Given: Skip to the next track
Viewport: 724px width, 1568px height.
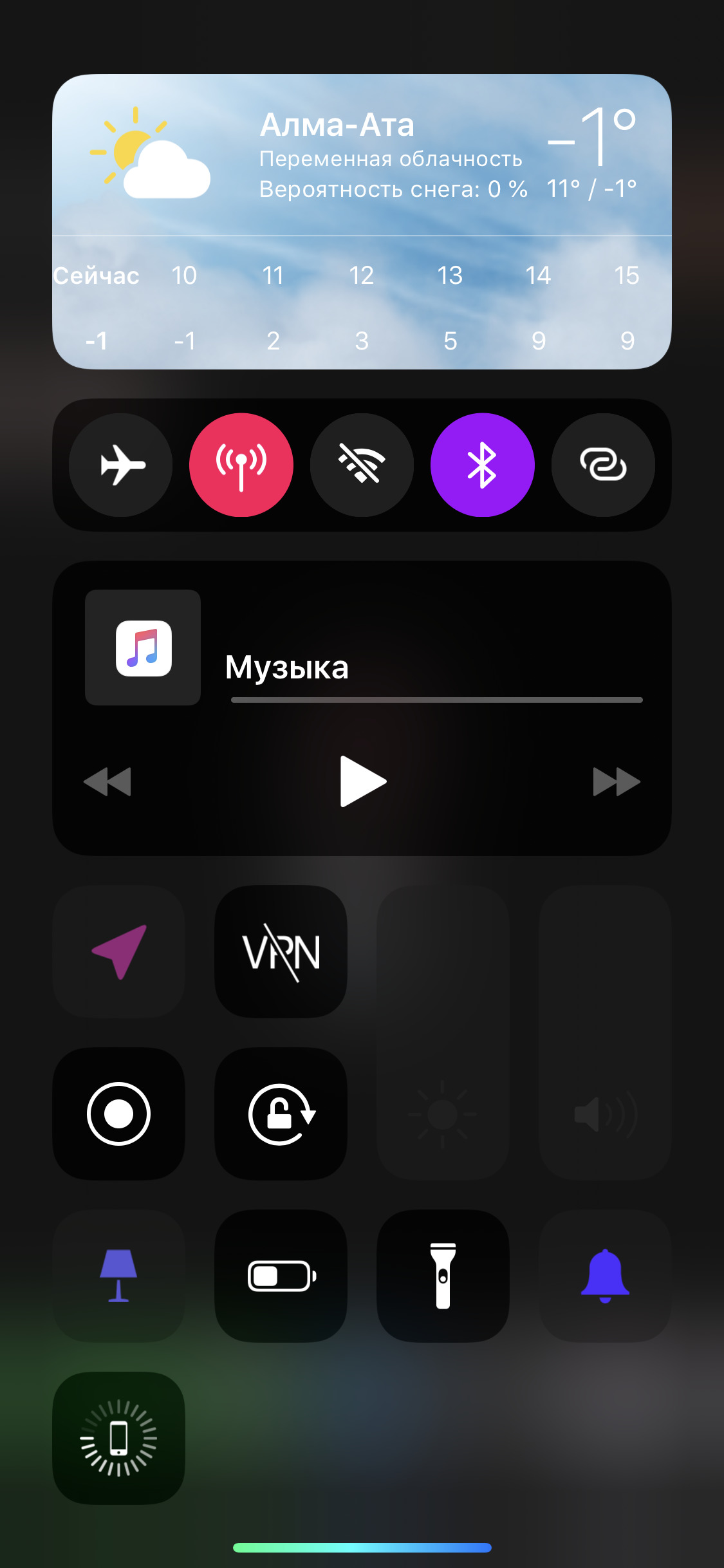Looking at the screenshot, I should tap(617, 781).
